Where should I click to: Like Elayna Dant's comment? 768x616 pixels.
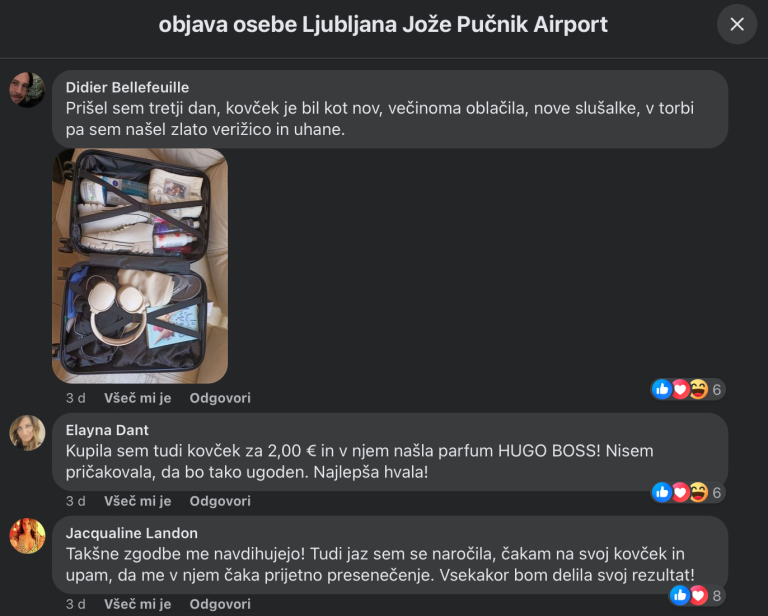click(137, 501)
